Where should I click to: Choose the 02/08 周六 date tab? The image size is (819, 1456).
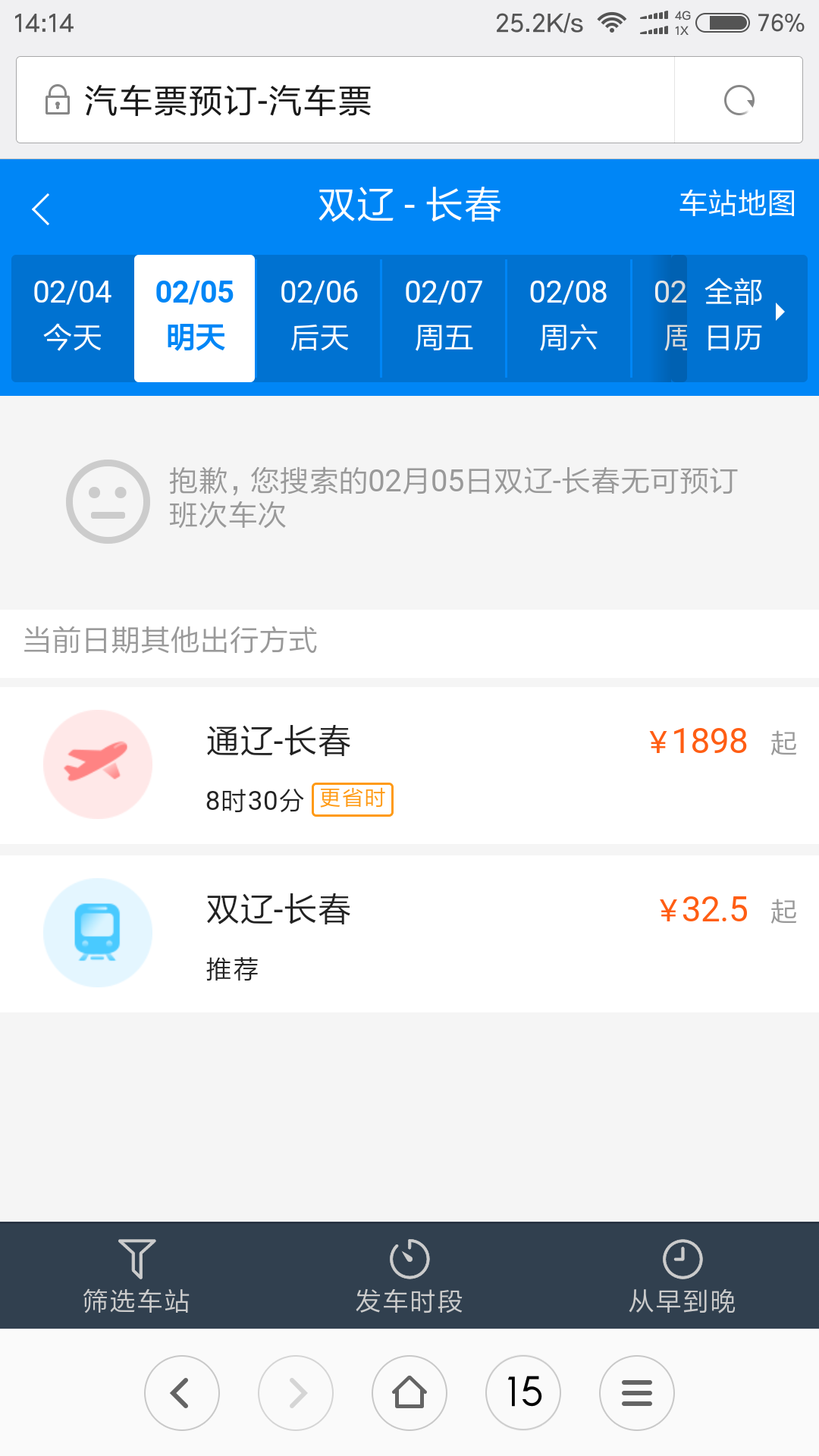pyautogui.click(x=568, y=315)
